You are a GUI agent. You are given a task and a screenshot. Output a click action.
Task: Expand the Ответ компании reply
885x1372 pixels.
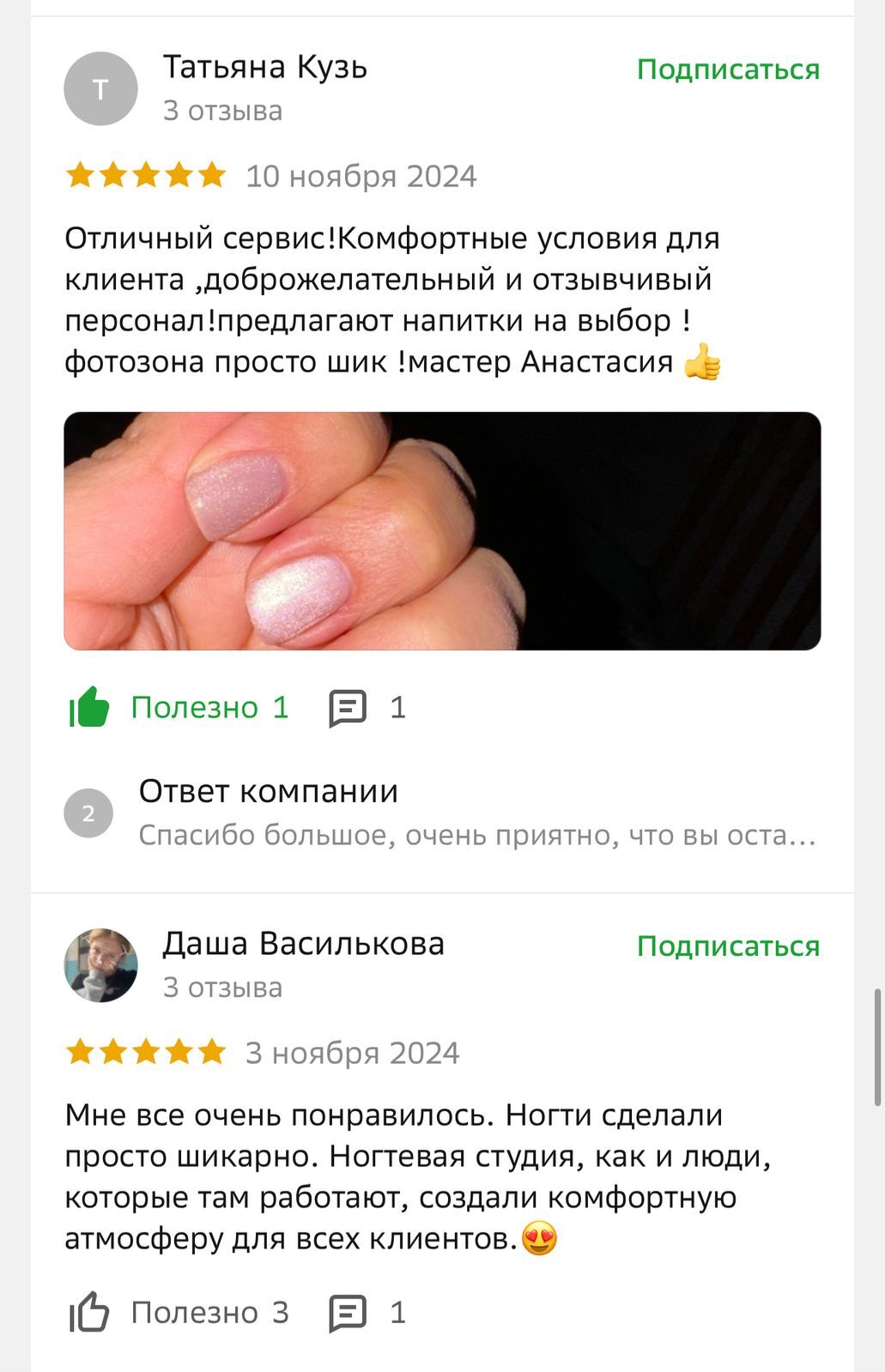click(x=476, y=813)
